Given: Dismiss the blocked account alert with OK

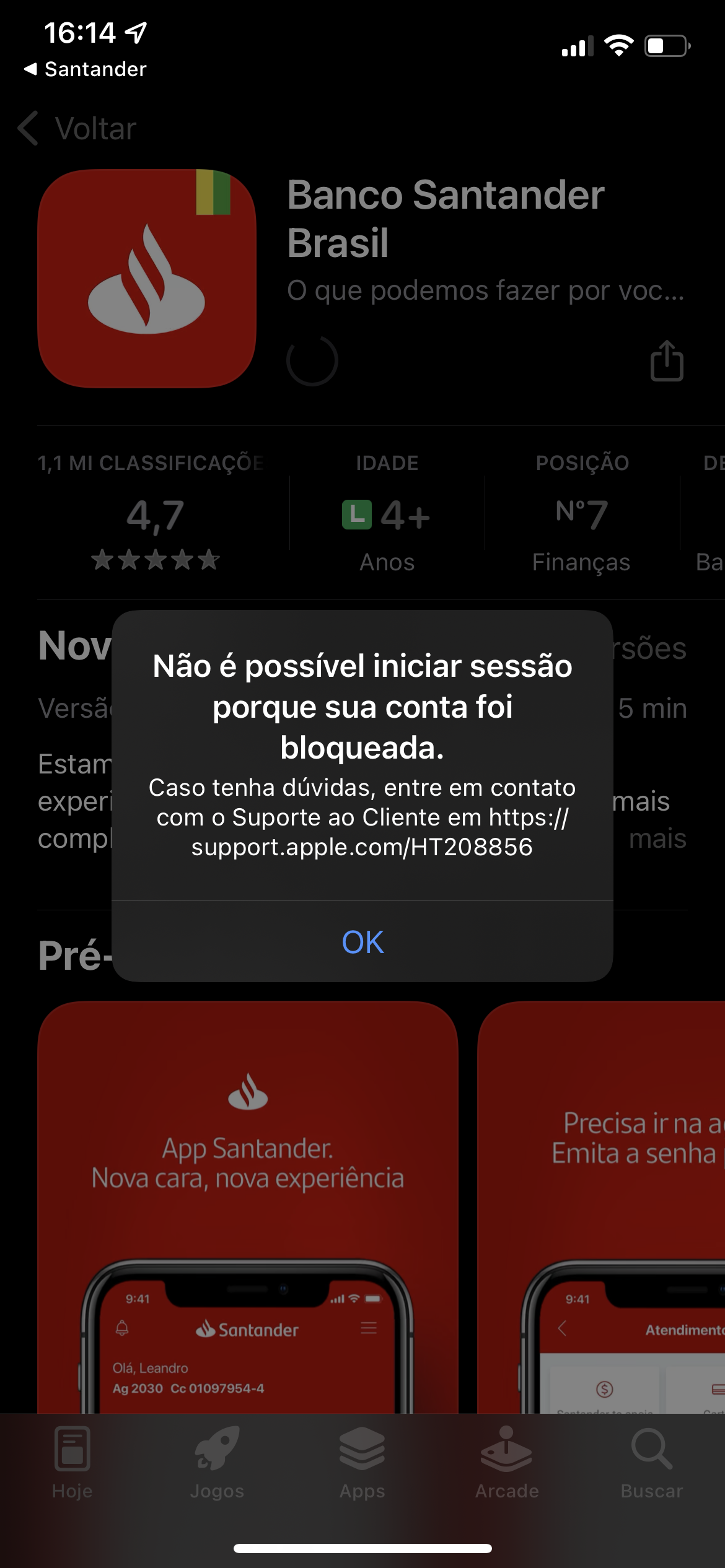Looking at the screenshot, I should [x=362, y=942].
